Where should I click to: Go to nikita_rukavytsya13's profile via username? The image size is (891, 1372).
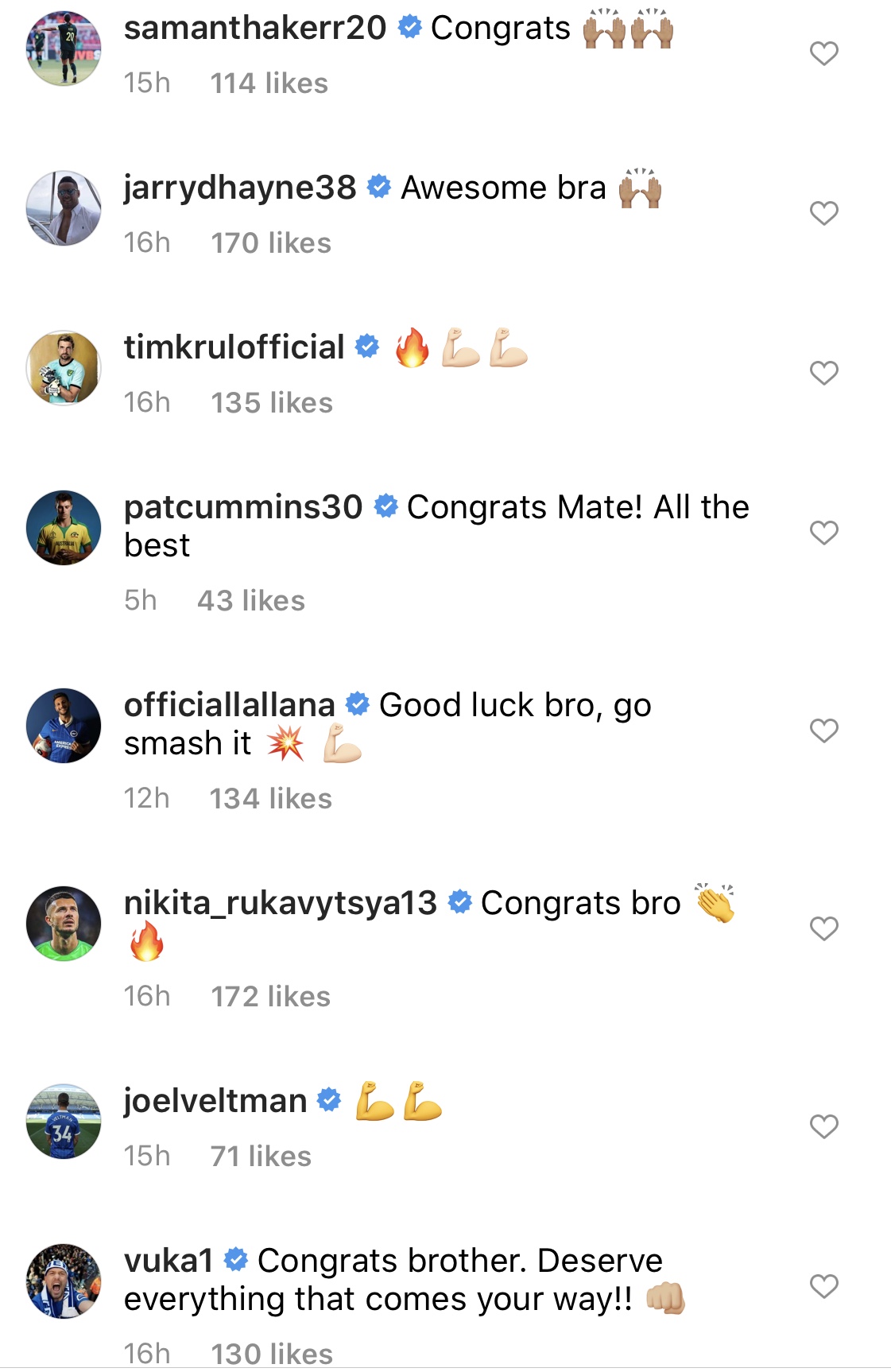pyautogui.click(x=280, y=903)
